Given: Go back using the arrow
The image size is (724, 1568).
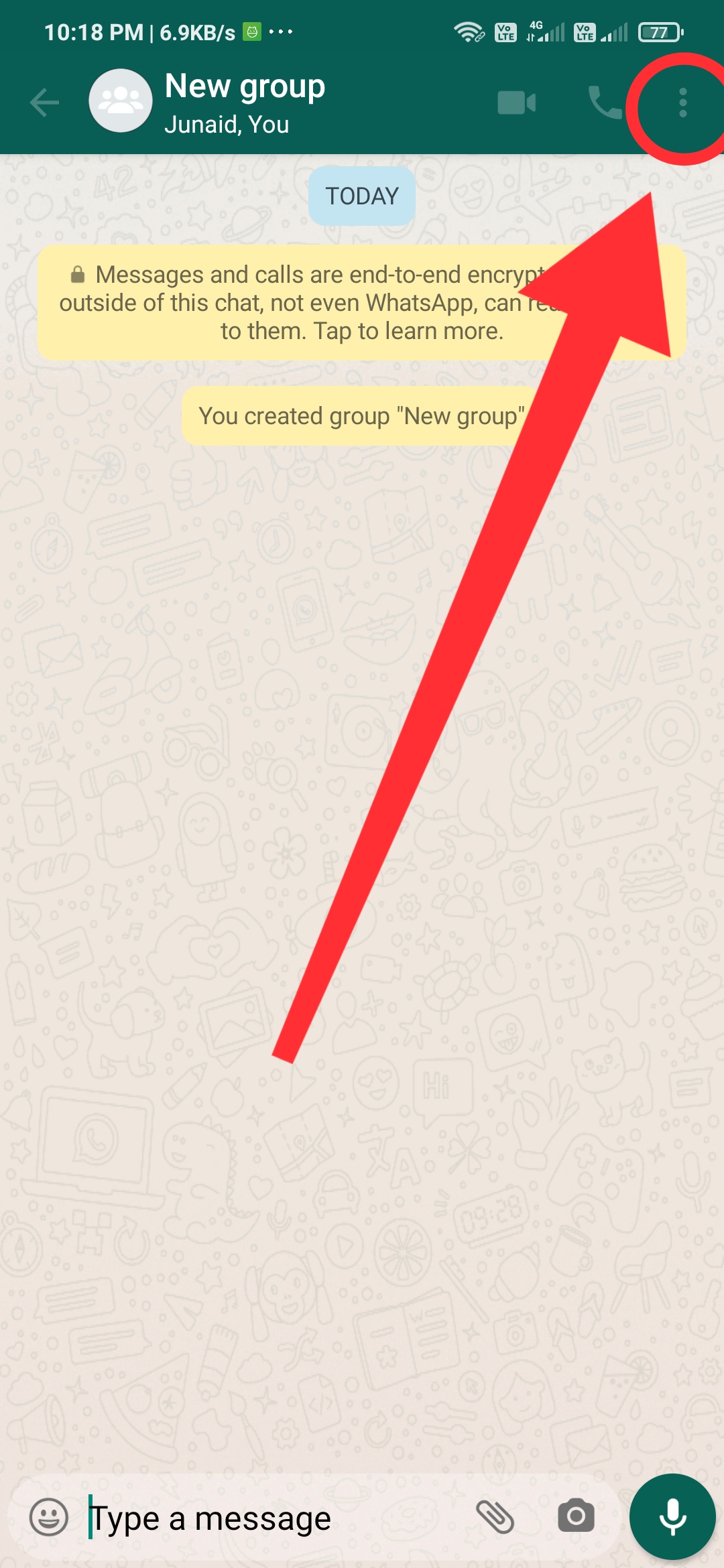Looking at the screenshot, I should click(x=45, y=103).
